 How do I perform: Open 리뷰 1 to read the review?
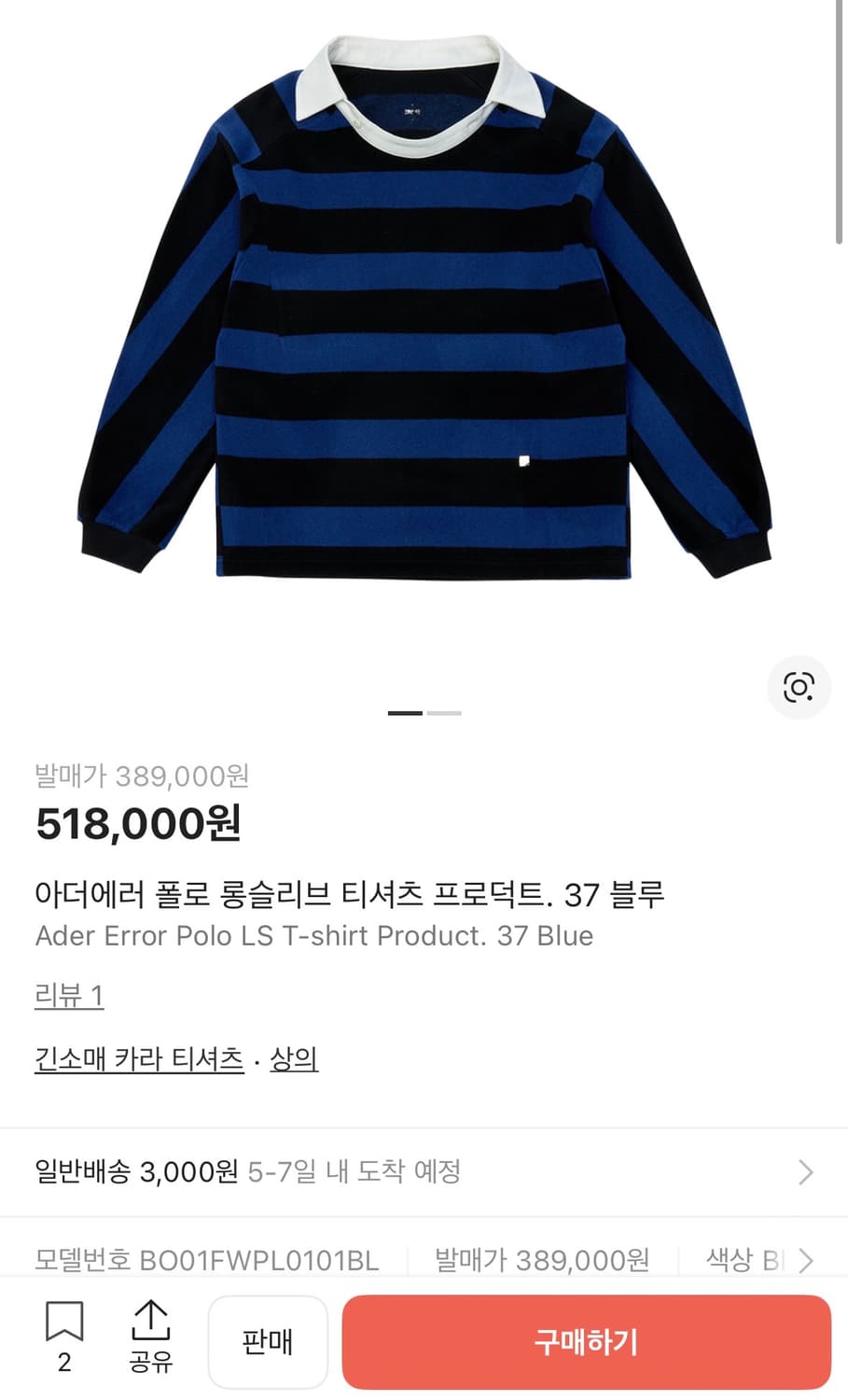[x=69, y=996]
